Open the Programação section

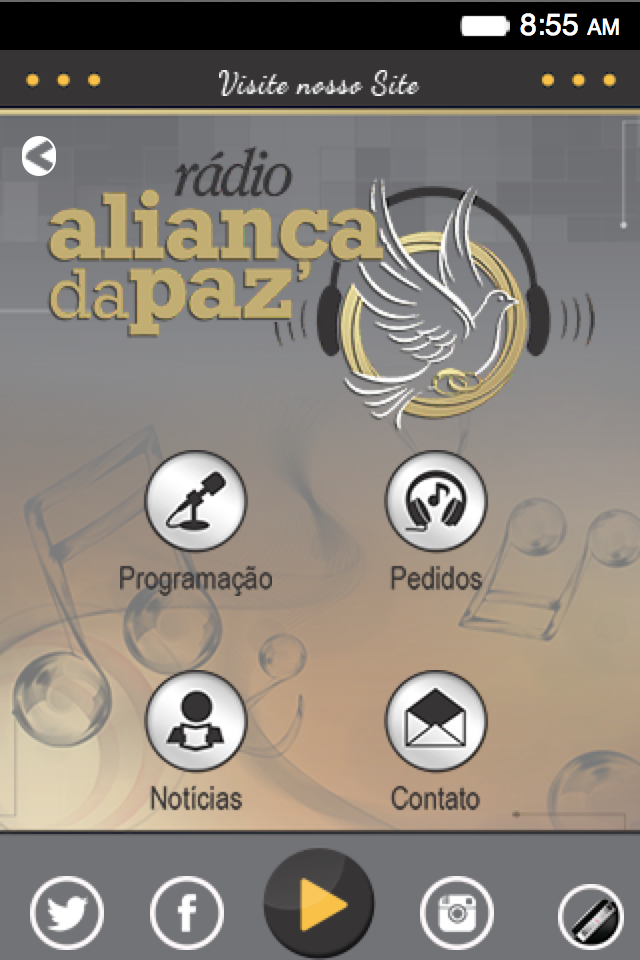coord(196,501)
